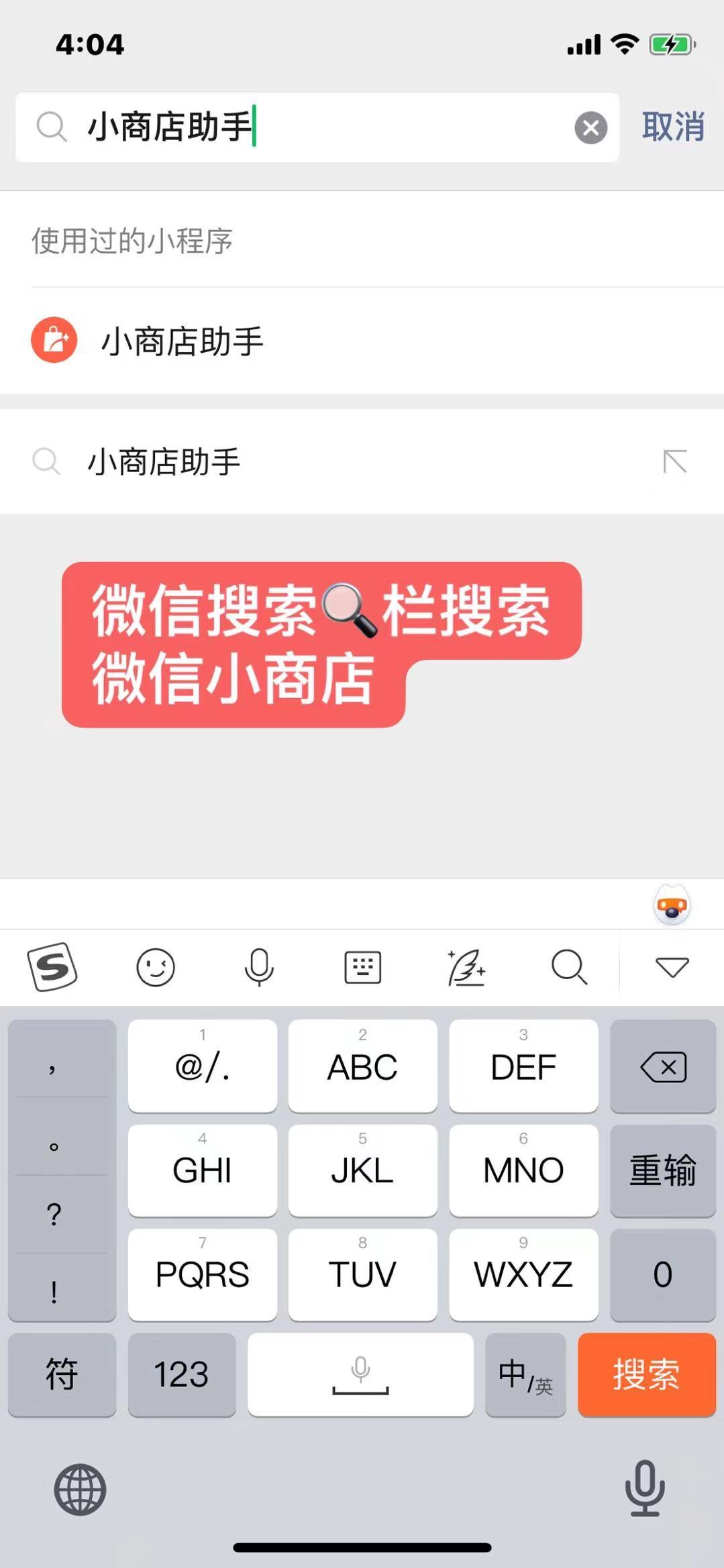
Task: Open handwriting input via the pen icon
Action: click(x=466, y=968)
